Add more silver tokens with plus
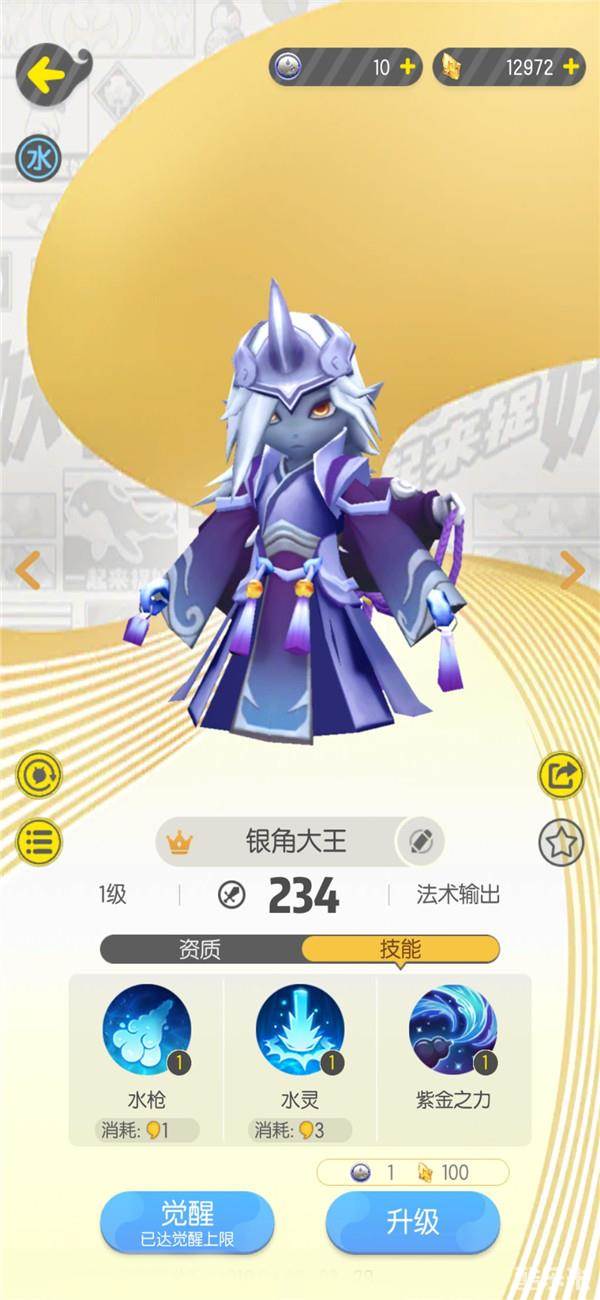Image resolution: width=600 pixels, height=1300 pixels. pyautogui.click(x=406, y=67)
